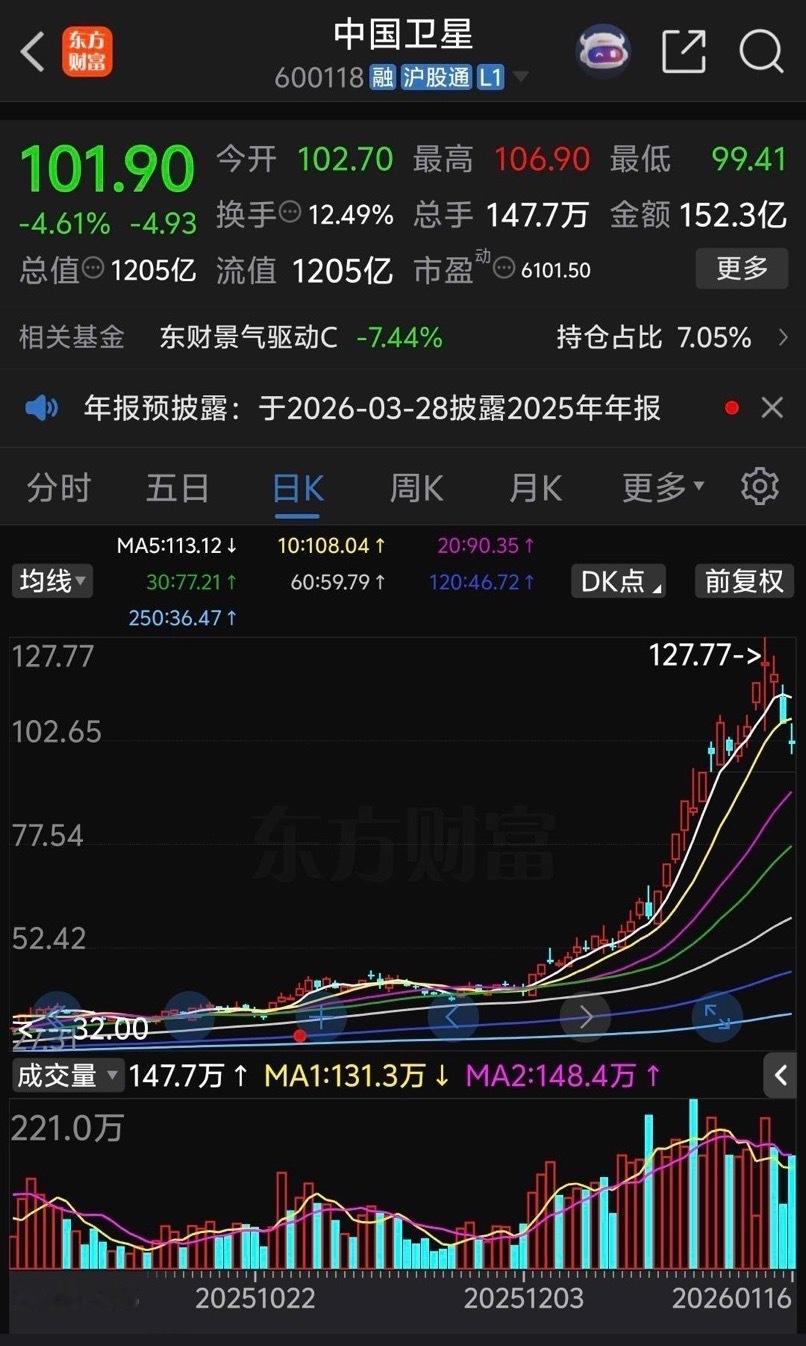Screen dimensions: 806x1346
Task: Expand the chart with the fullscreen arrows icon
Action: [718, 1016]
